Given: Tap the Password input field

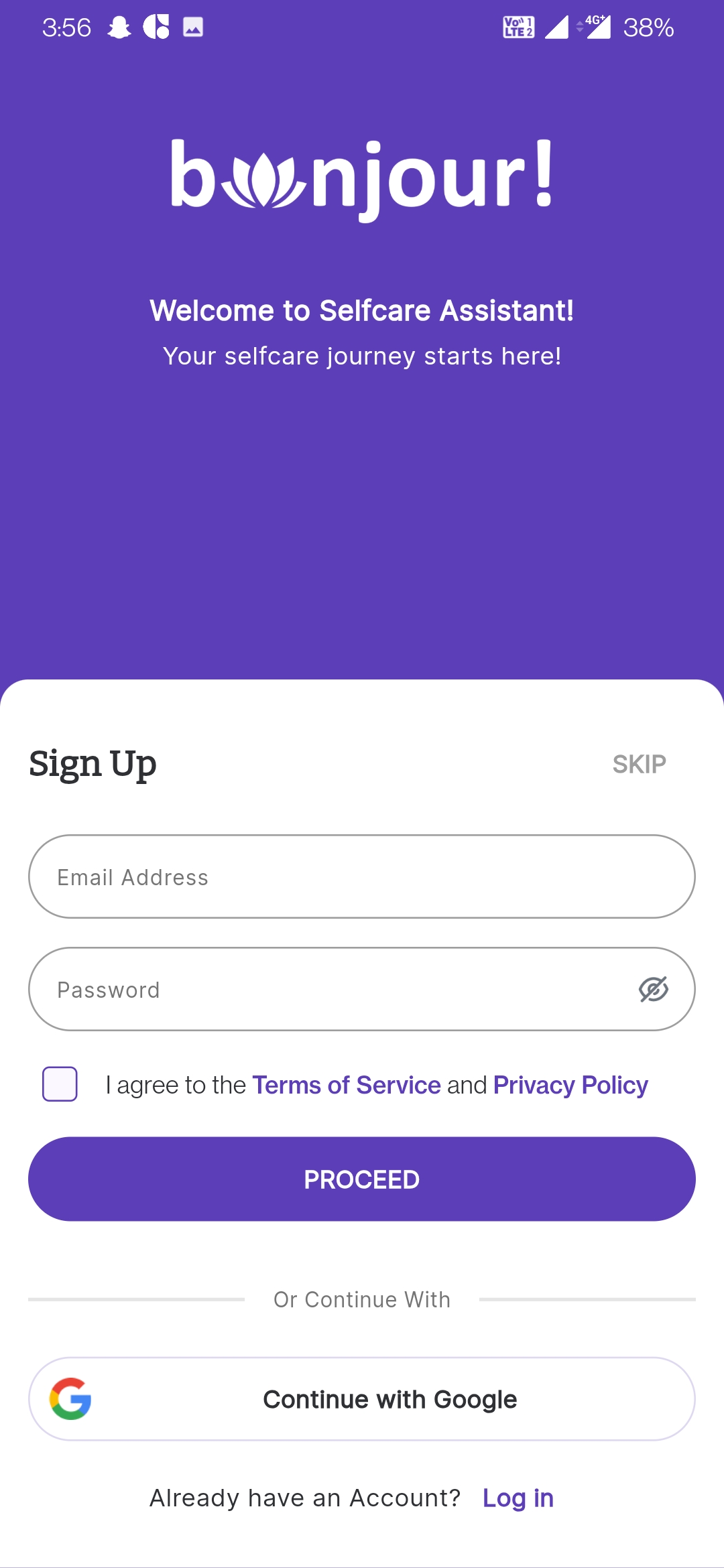Looking at the screenshot, I should pos(362,989).
